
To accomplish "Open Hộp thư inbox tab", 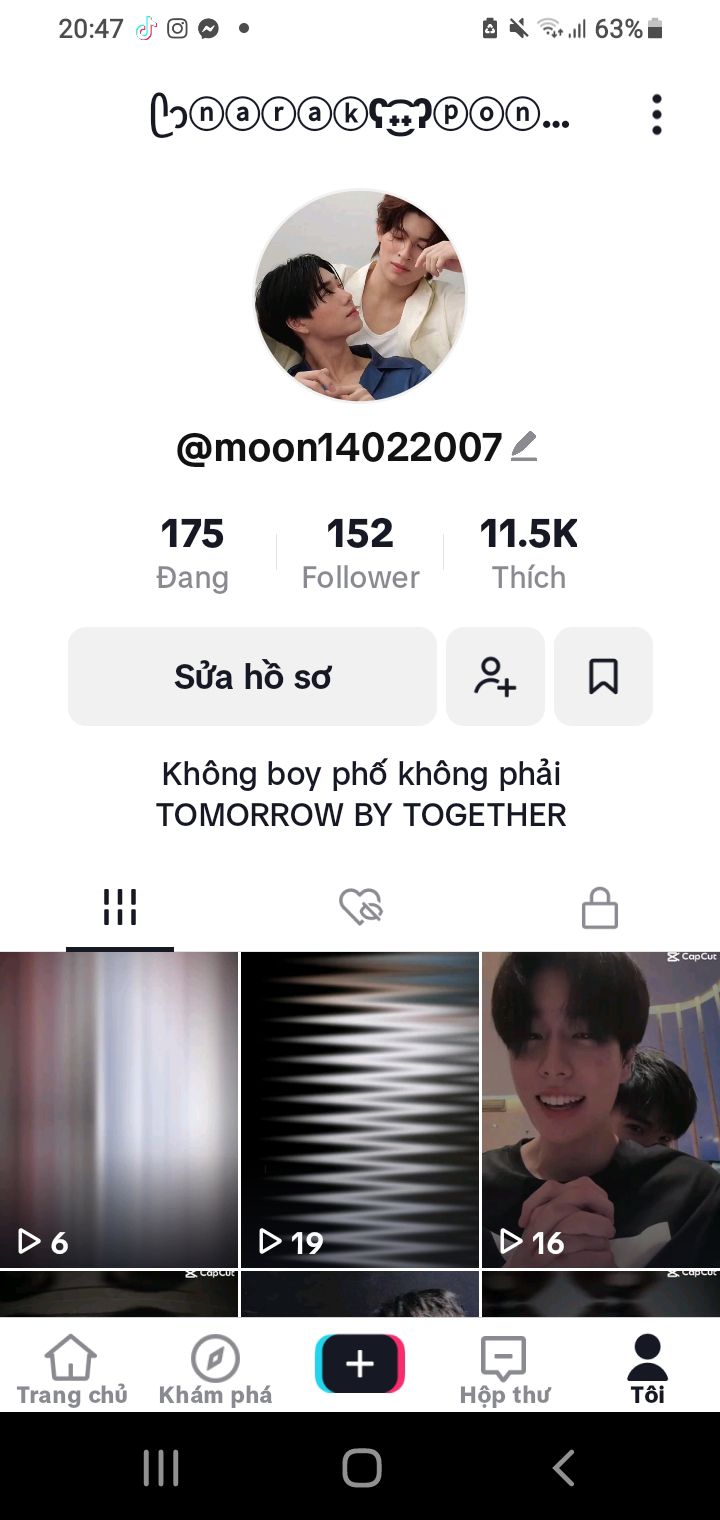I will pyautogui.click(x=504, y=1370).
